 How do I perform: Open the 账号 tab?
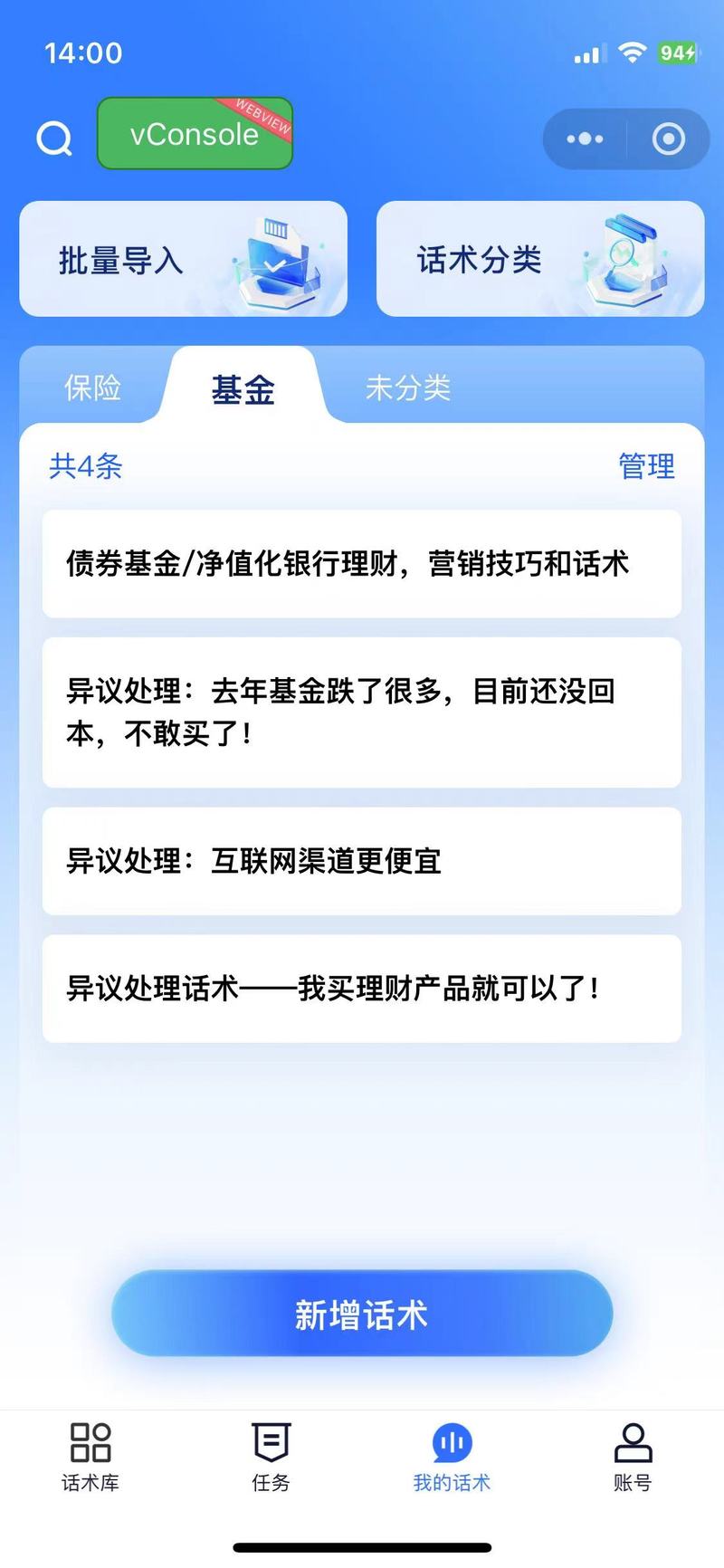coord(633,1456)
